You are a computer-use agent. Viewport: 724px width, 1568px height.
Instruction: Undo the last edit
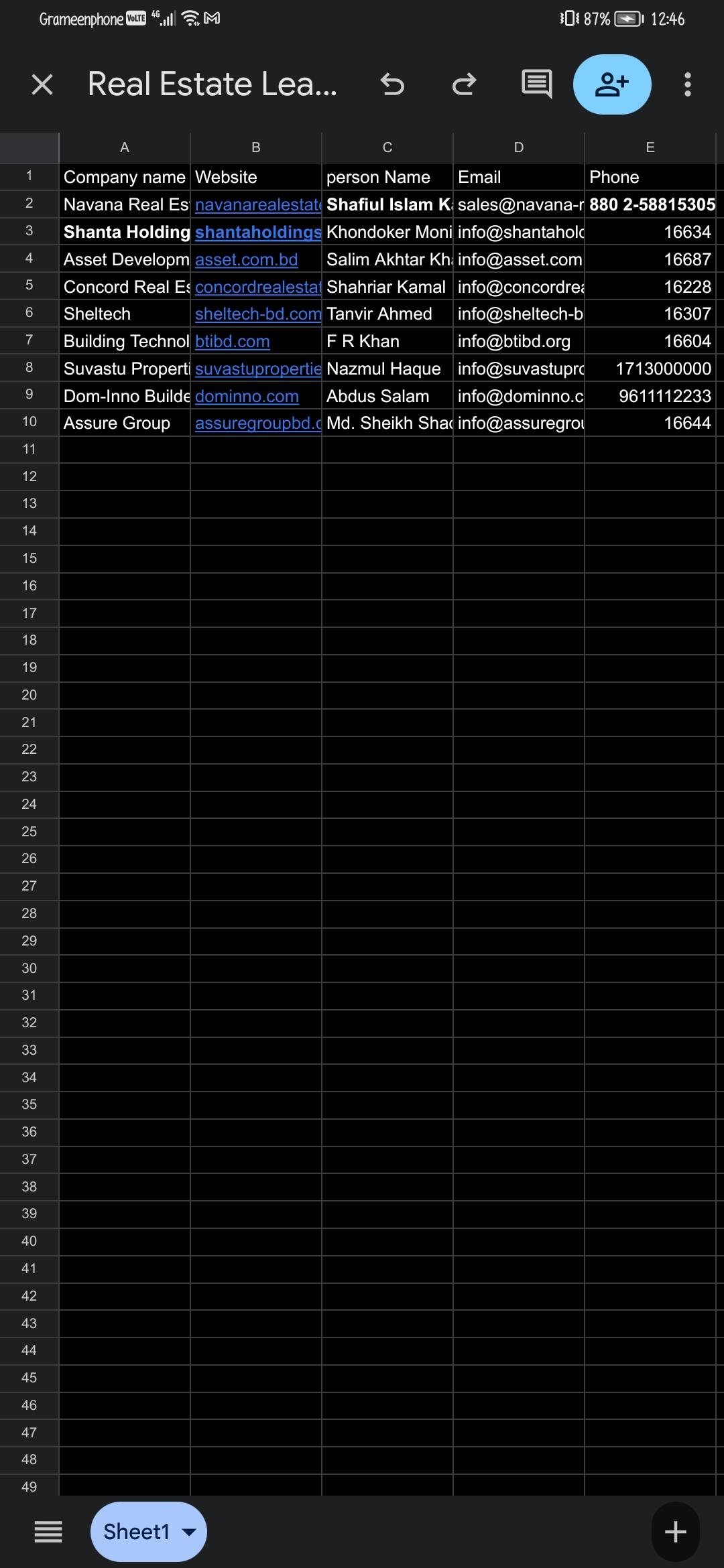(393, 84)
